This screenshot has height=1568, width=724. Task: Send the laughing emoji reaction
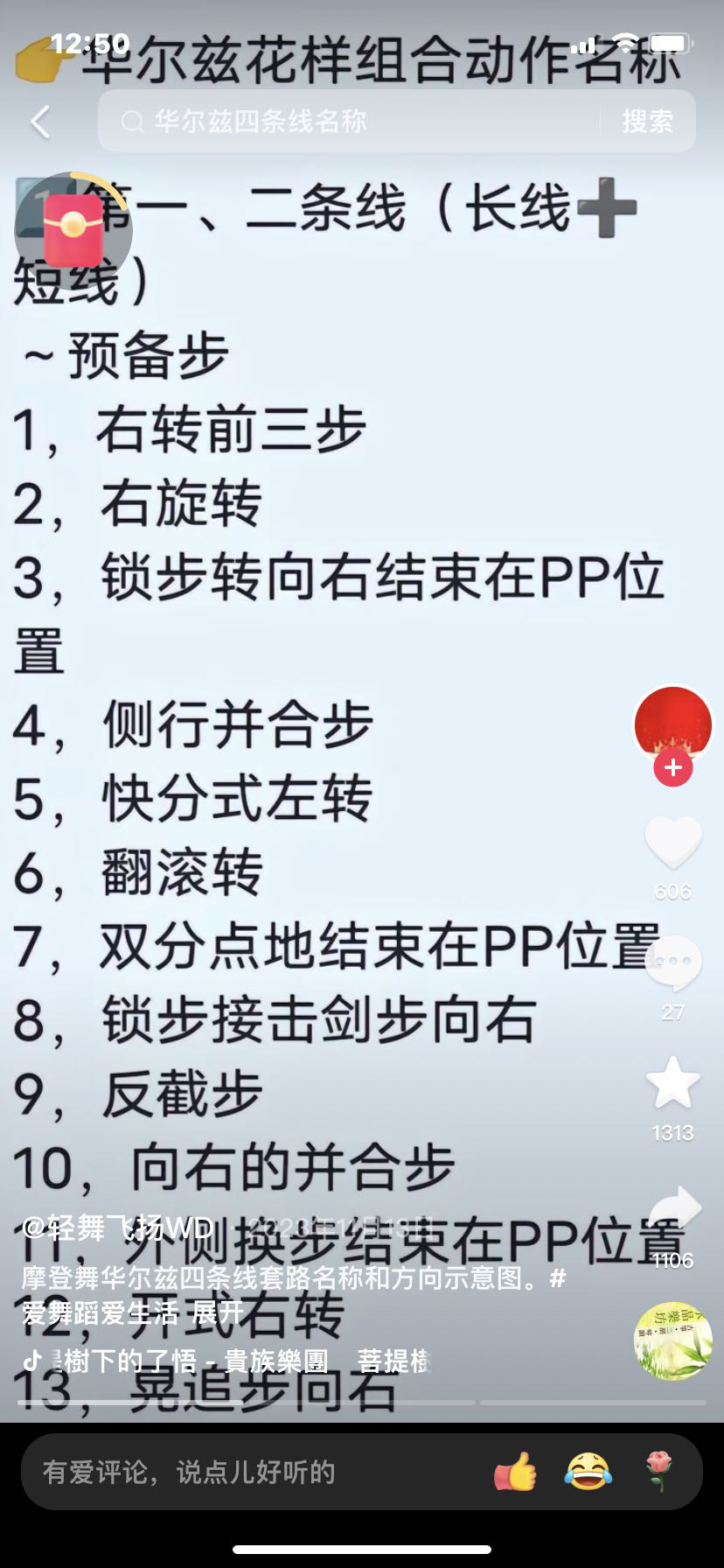(x=587, y=1472)
